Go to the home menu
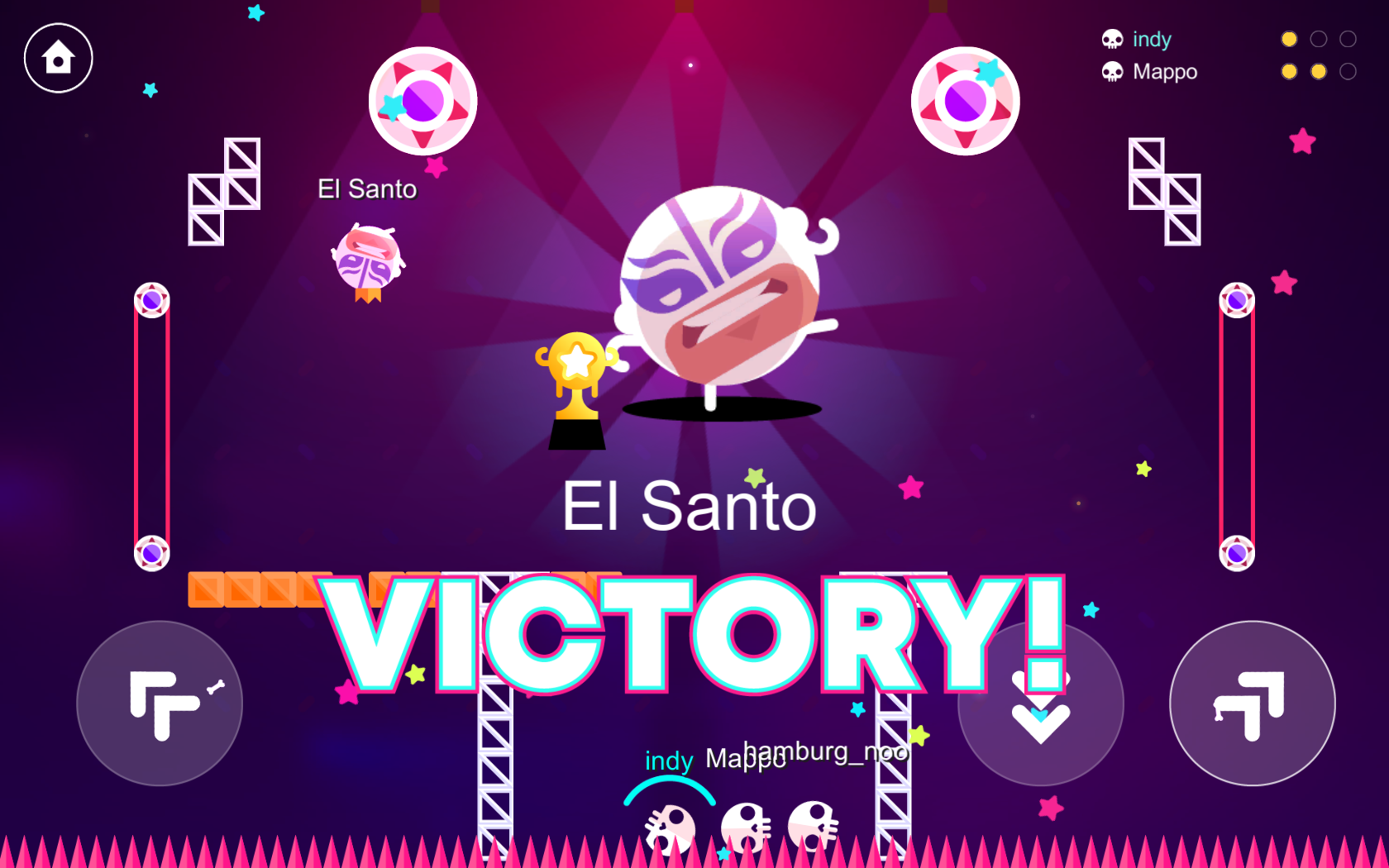This screenshot has height=868, width=1389. [58, 58]
